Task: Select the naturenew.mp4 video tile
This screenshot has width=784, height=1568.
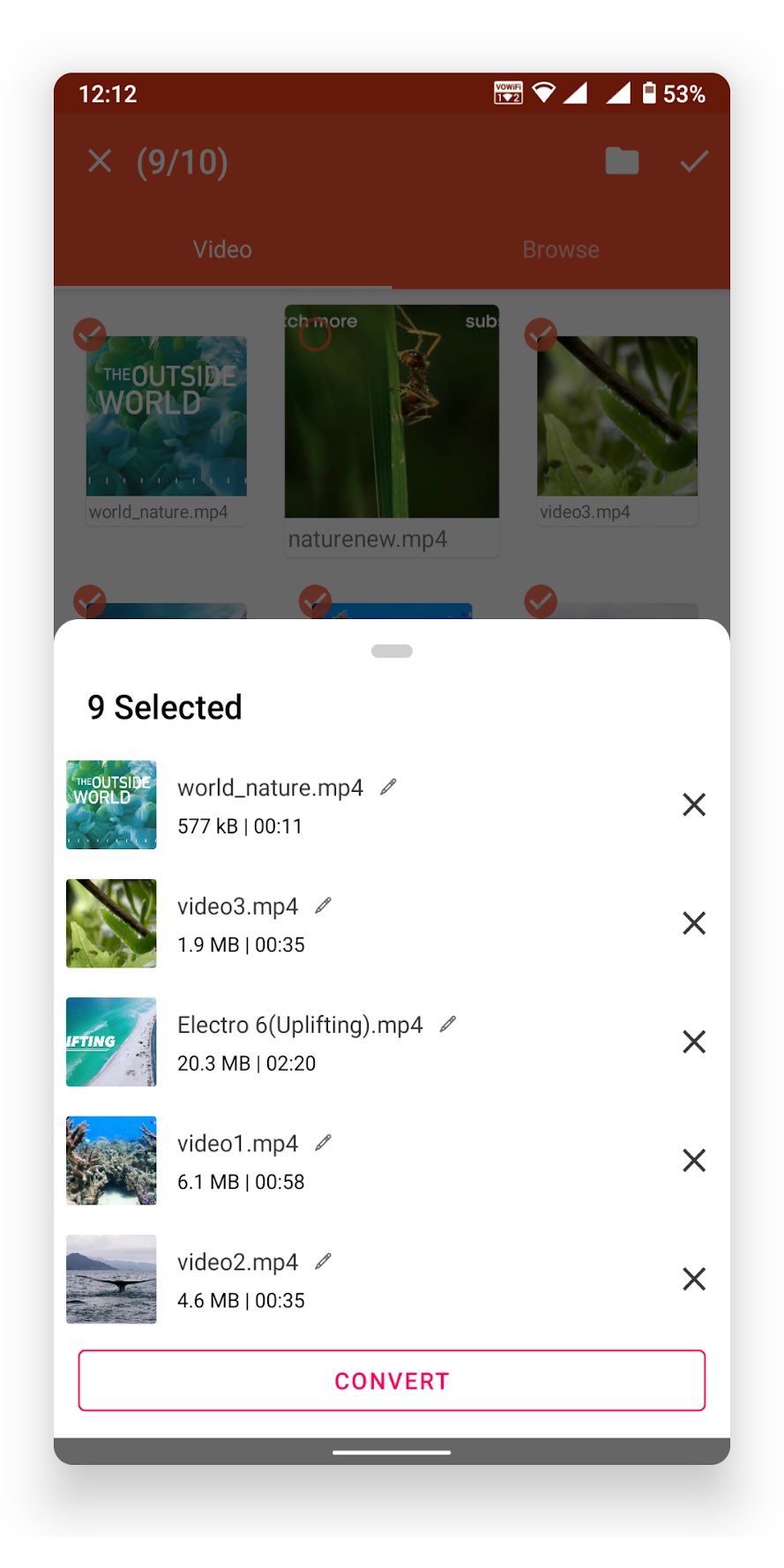Action: point(392,430)
